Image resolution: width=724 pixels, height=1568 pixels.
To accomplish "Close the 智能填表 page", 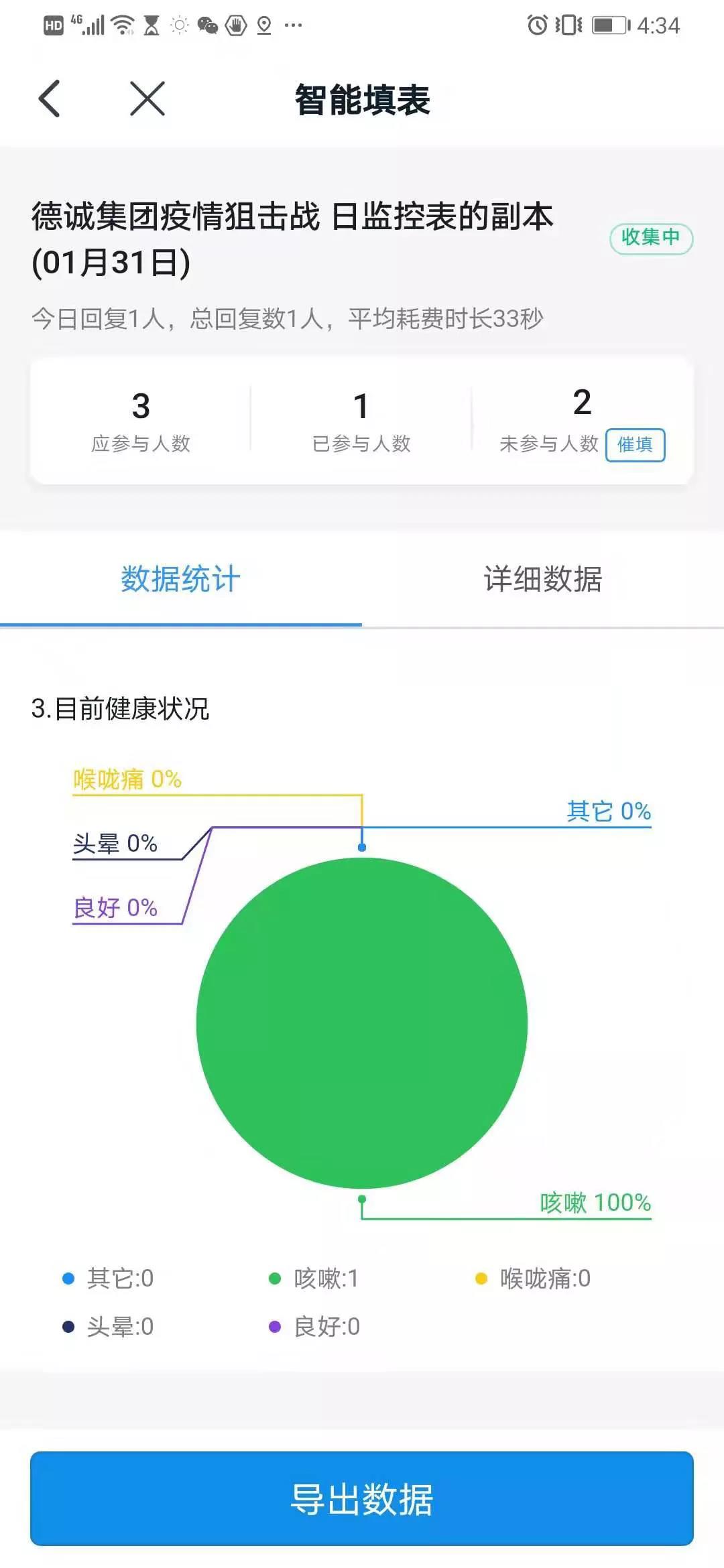I will [147, 99].
